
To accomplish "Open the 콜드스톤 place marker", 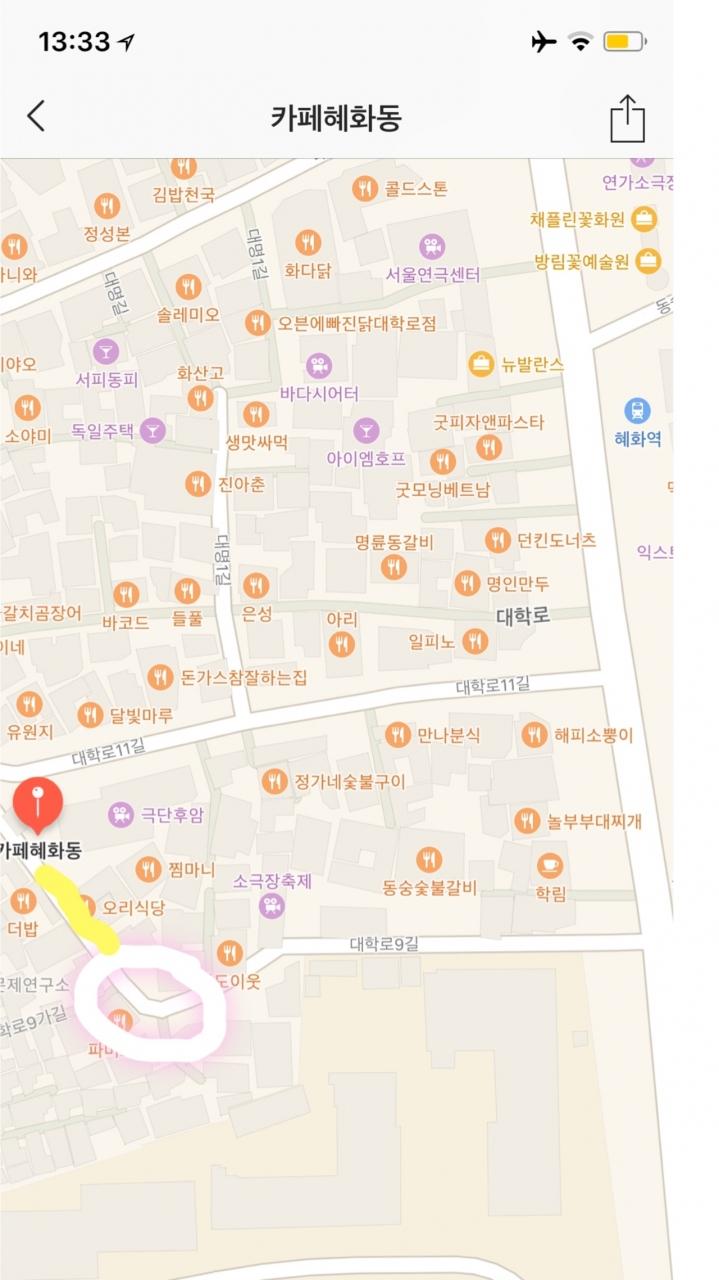I will pos(365,188).
